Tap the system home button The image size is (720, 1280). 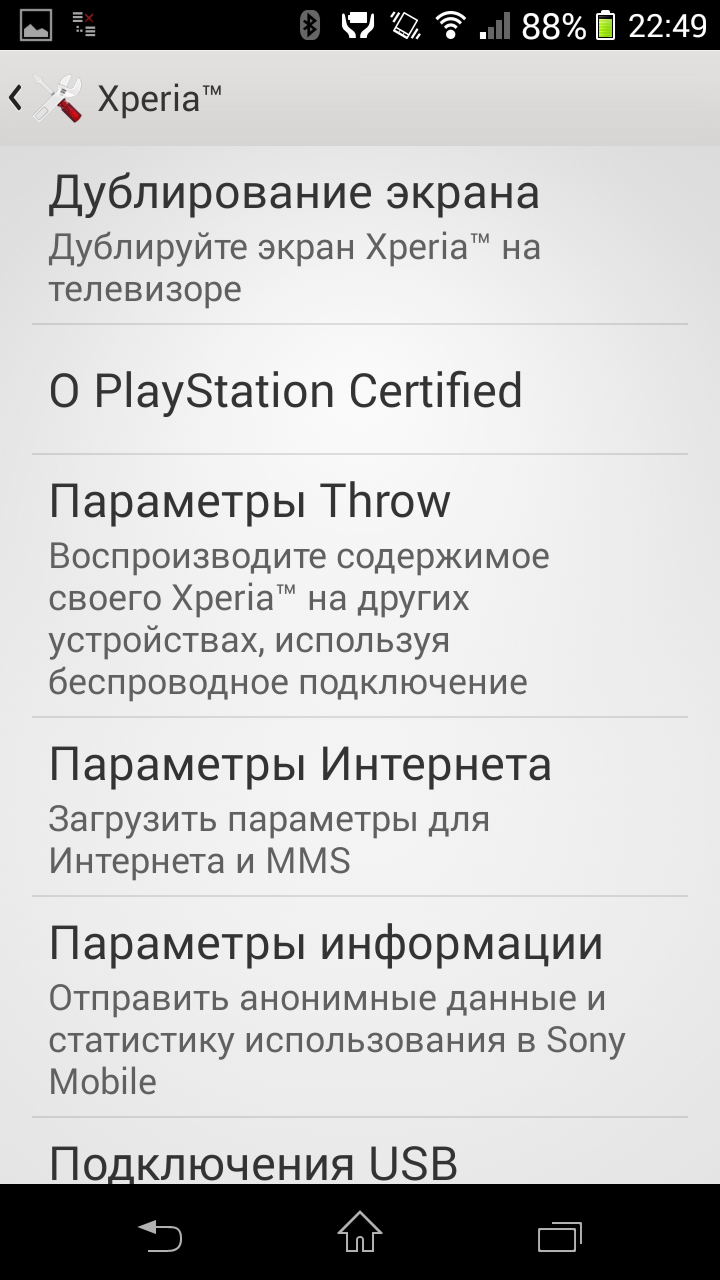[x=360, y=1233]
